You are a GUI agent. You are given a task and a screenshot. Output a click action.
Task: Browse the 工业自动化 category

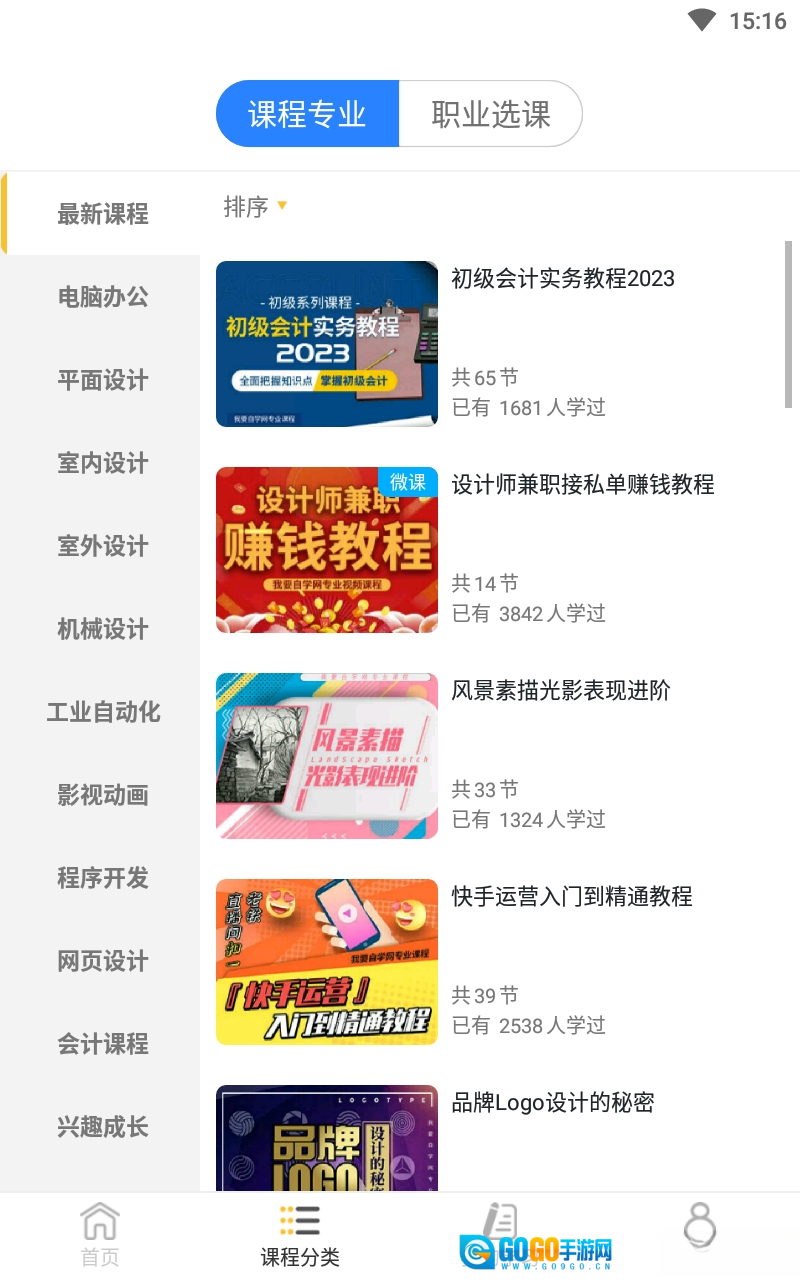[x=102, y=712]
